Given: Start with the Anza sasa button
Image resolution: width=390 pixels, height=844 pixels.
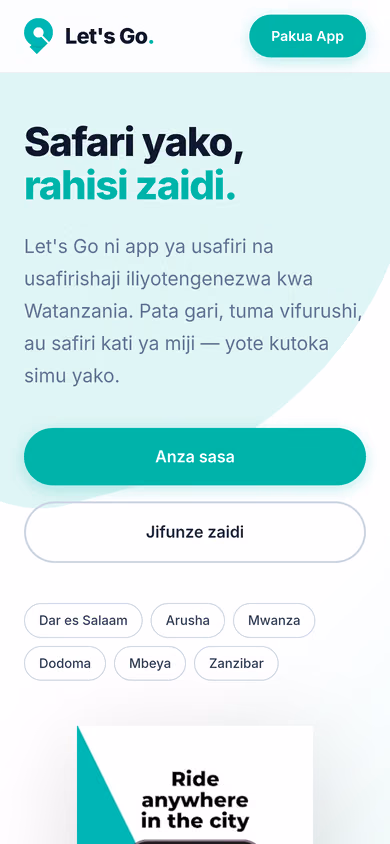Looking at the screenshot, I should pos(195,457).
